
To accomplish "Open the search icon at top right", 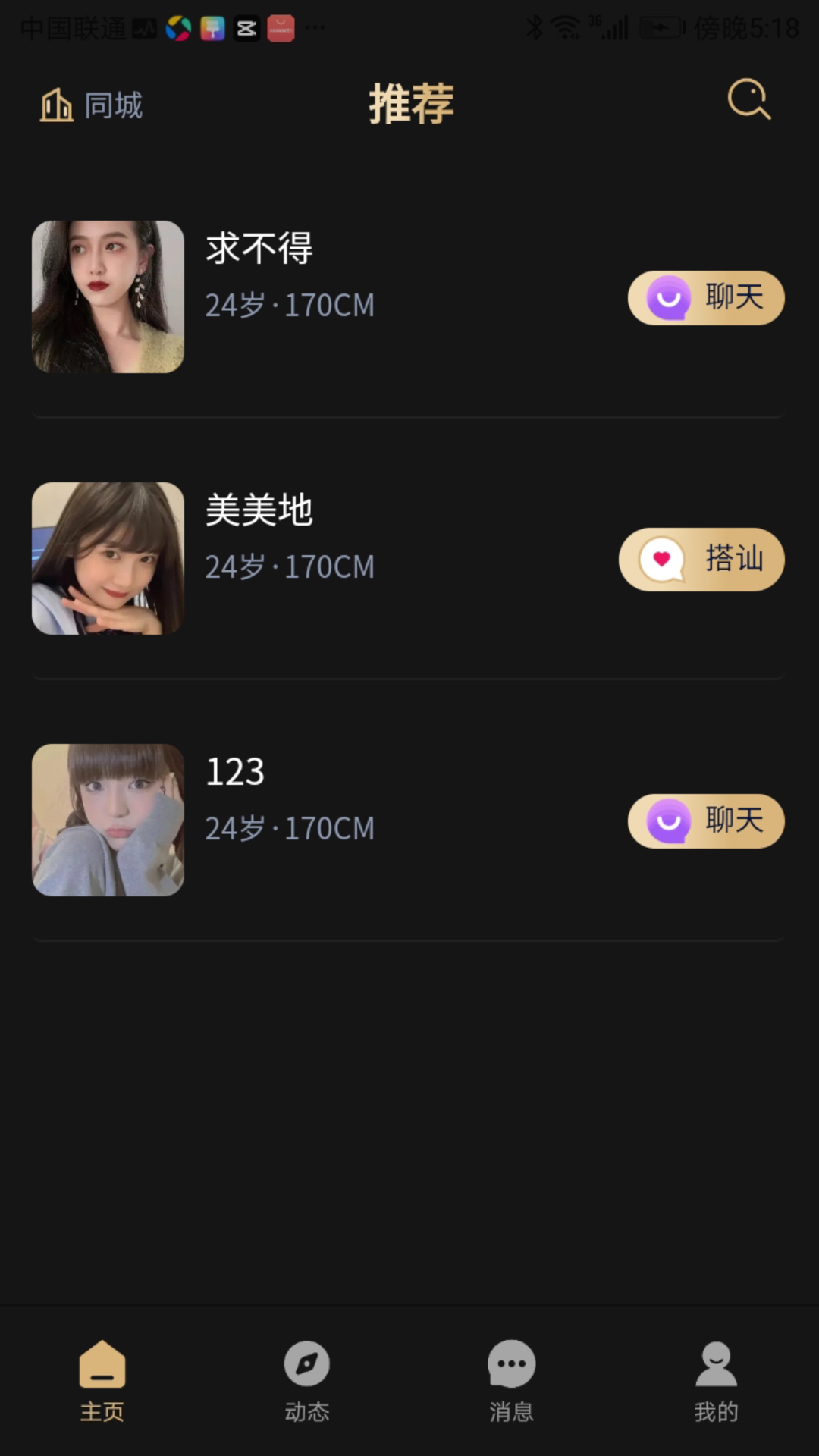I will tap(748, 101).
